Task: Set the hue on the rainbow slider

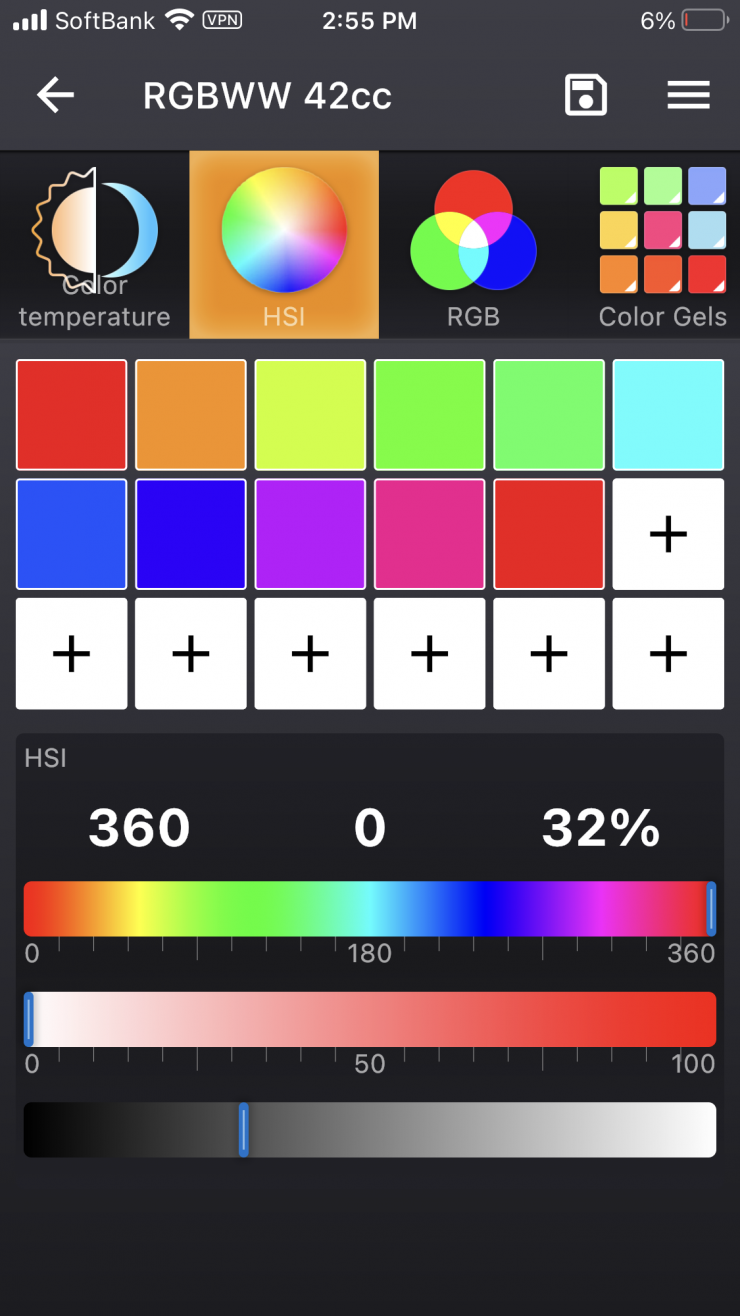Action: (x=370, y=909)
